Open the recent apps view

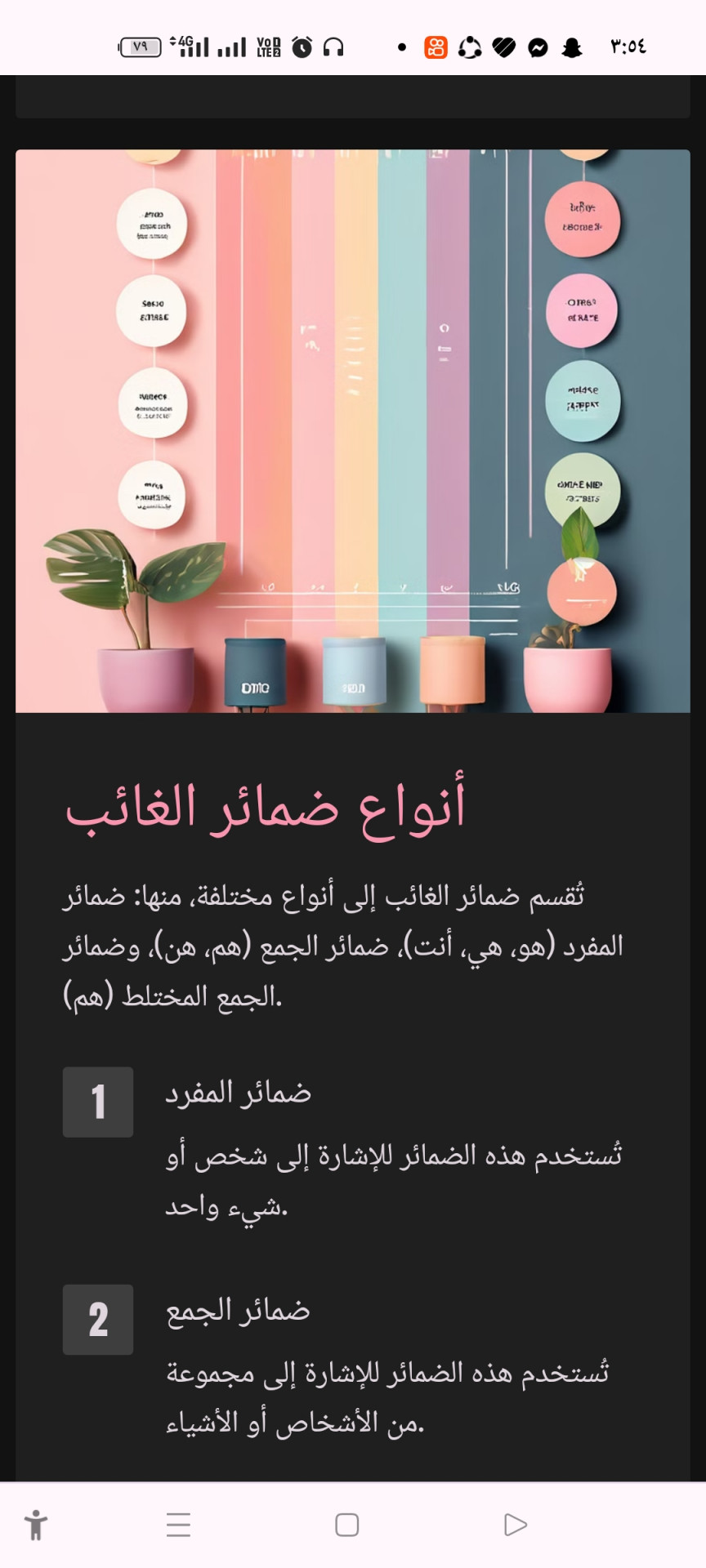click(178, 1525)
